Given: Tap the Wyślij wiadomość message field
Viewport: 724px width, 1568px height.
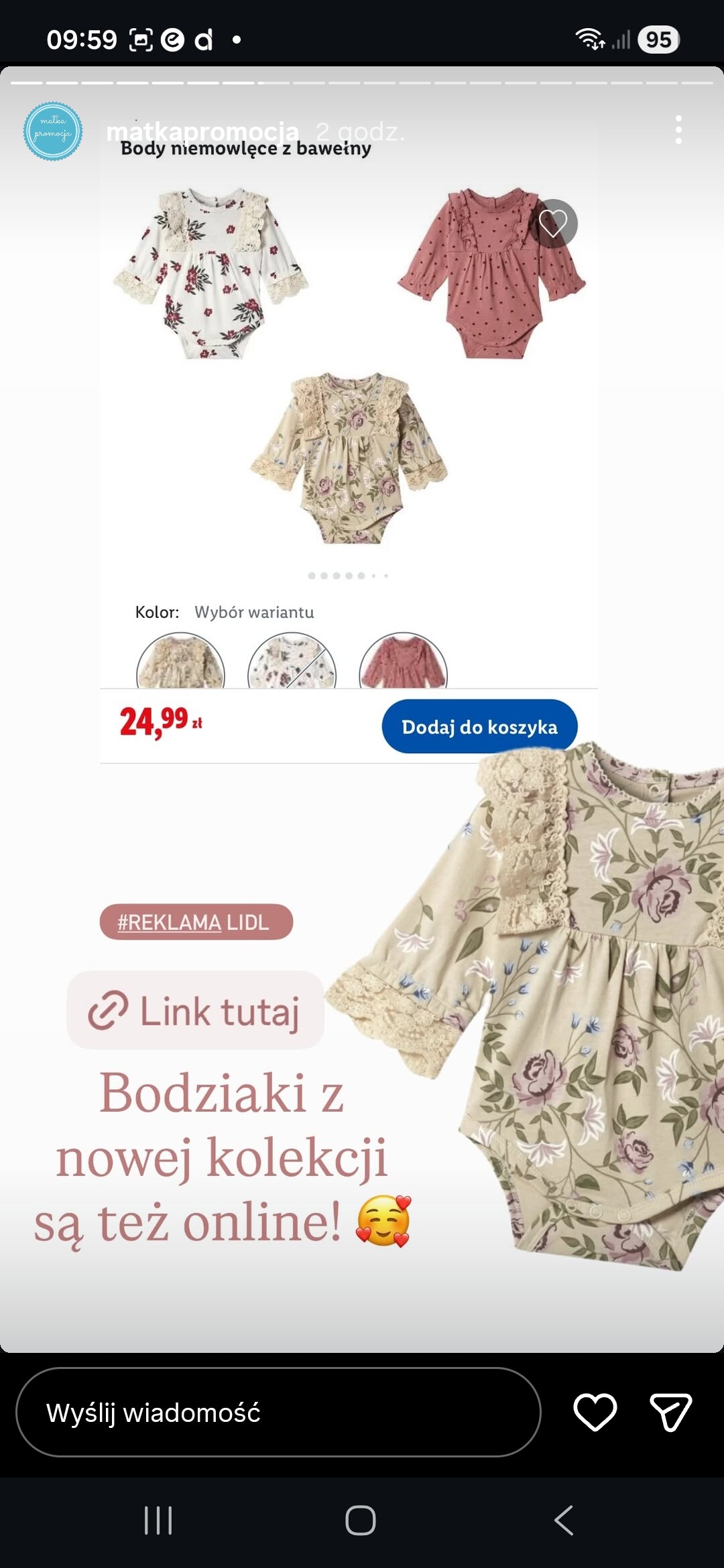Looking at the screenshot, I should coord(278,1413).
